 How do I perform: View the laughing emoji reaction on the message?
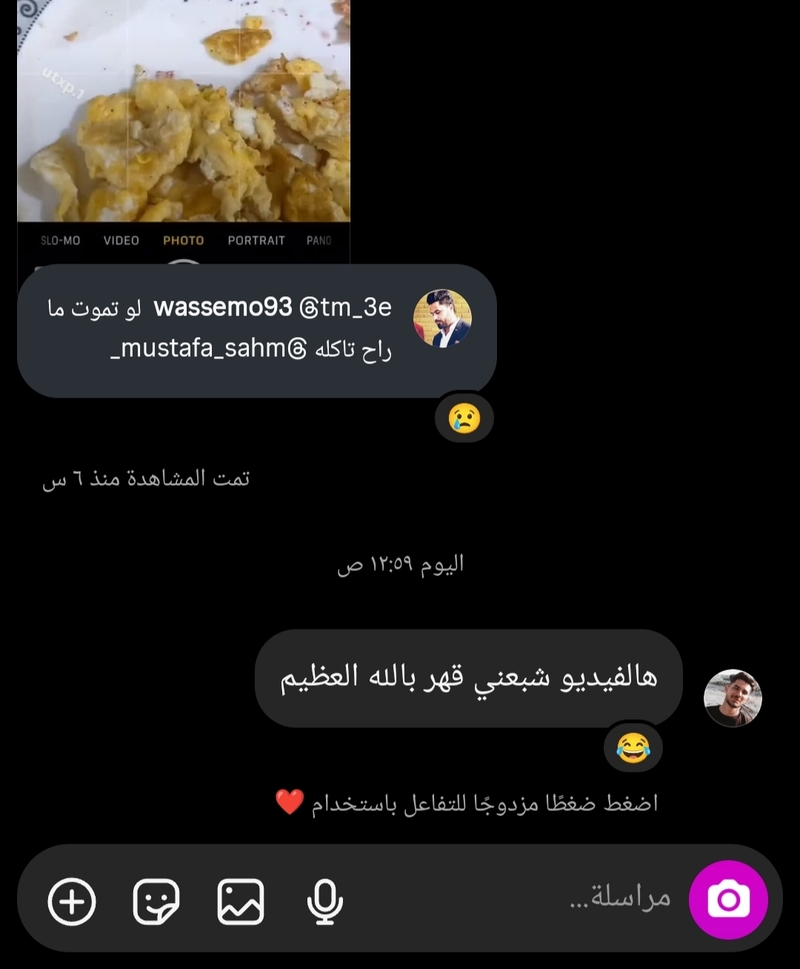coord(633,747)
